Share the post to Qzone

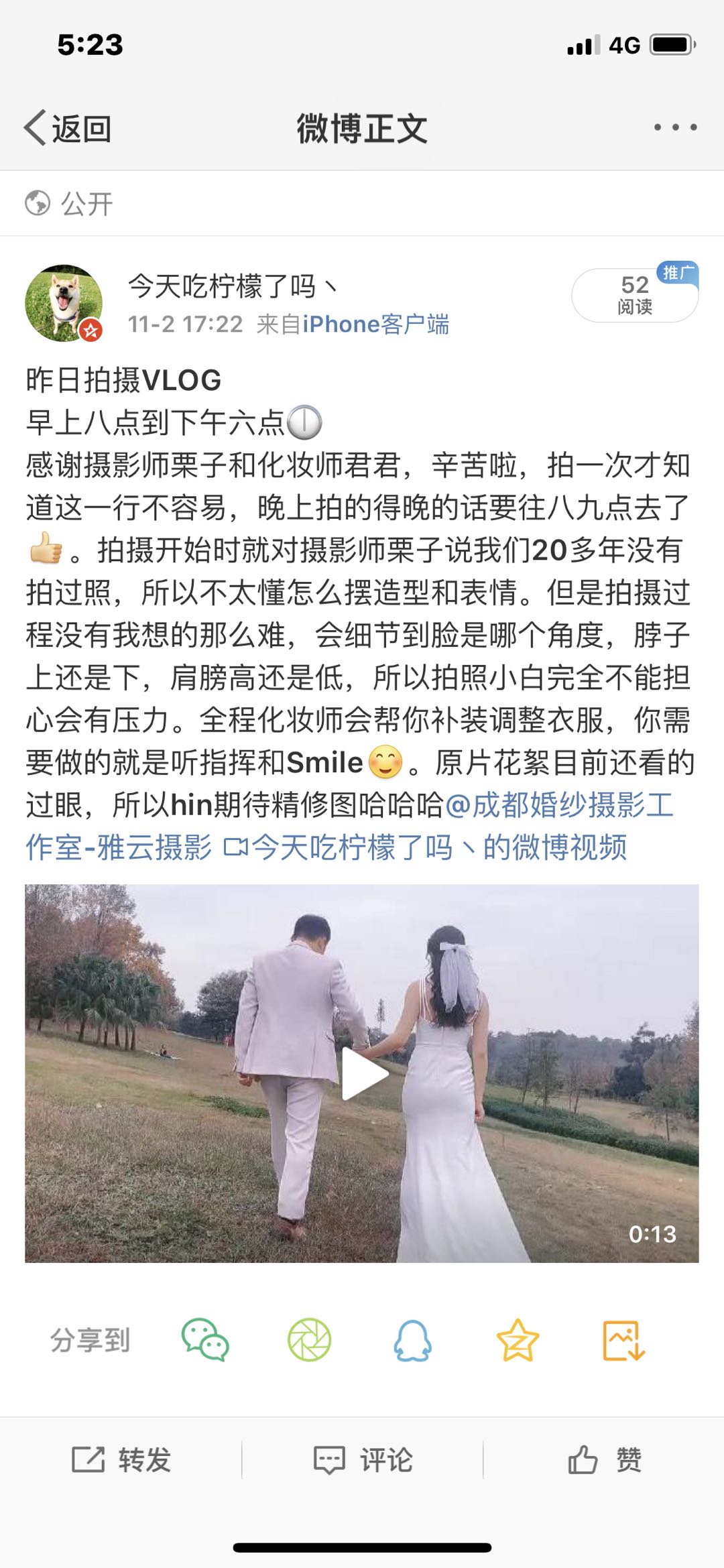518,1340
